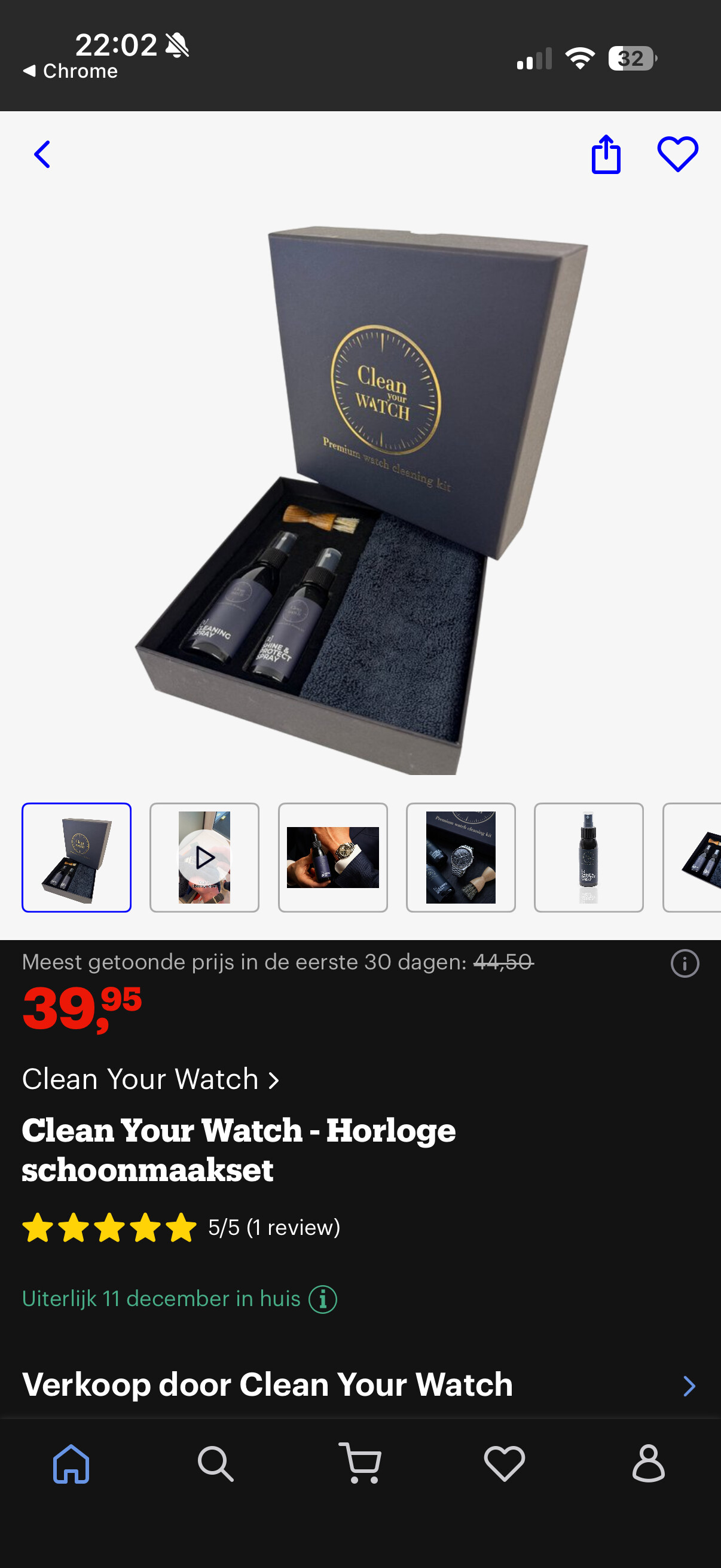
Task: Switch to the Home tab
Action: coord(71,1463)
